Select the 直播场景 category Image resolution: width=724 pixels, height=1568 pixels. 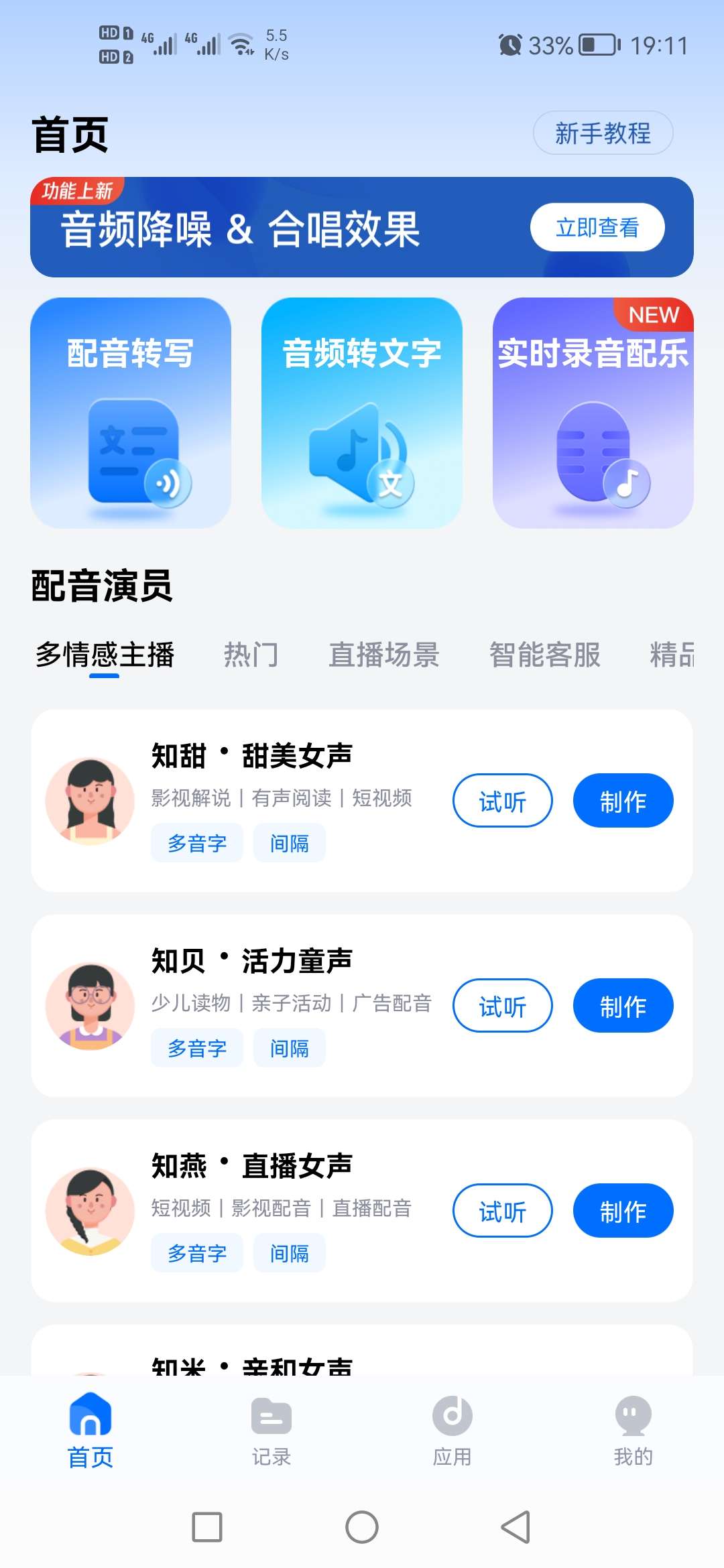(x=385, y=655)
